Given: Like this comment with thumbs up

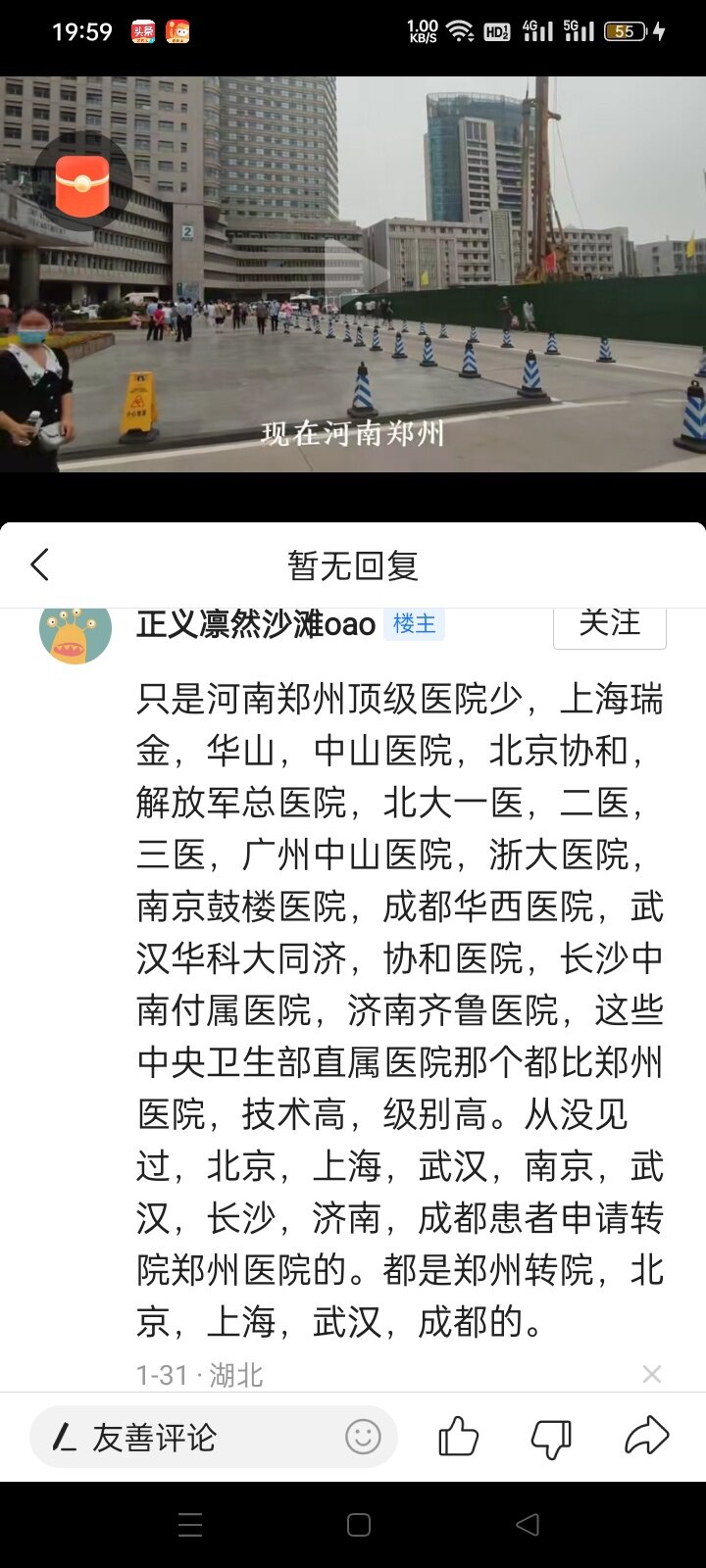Looking at the screenshot, I should point(458,1438).
